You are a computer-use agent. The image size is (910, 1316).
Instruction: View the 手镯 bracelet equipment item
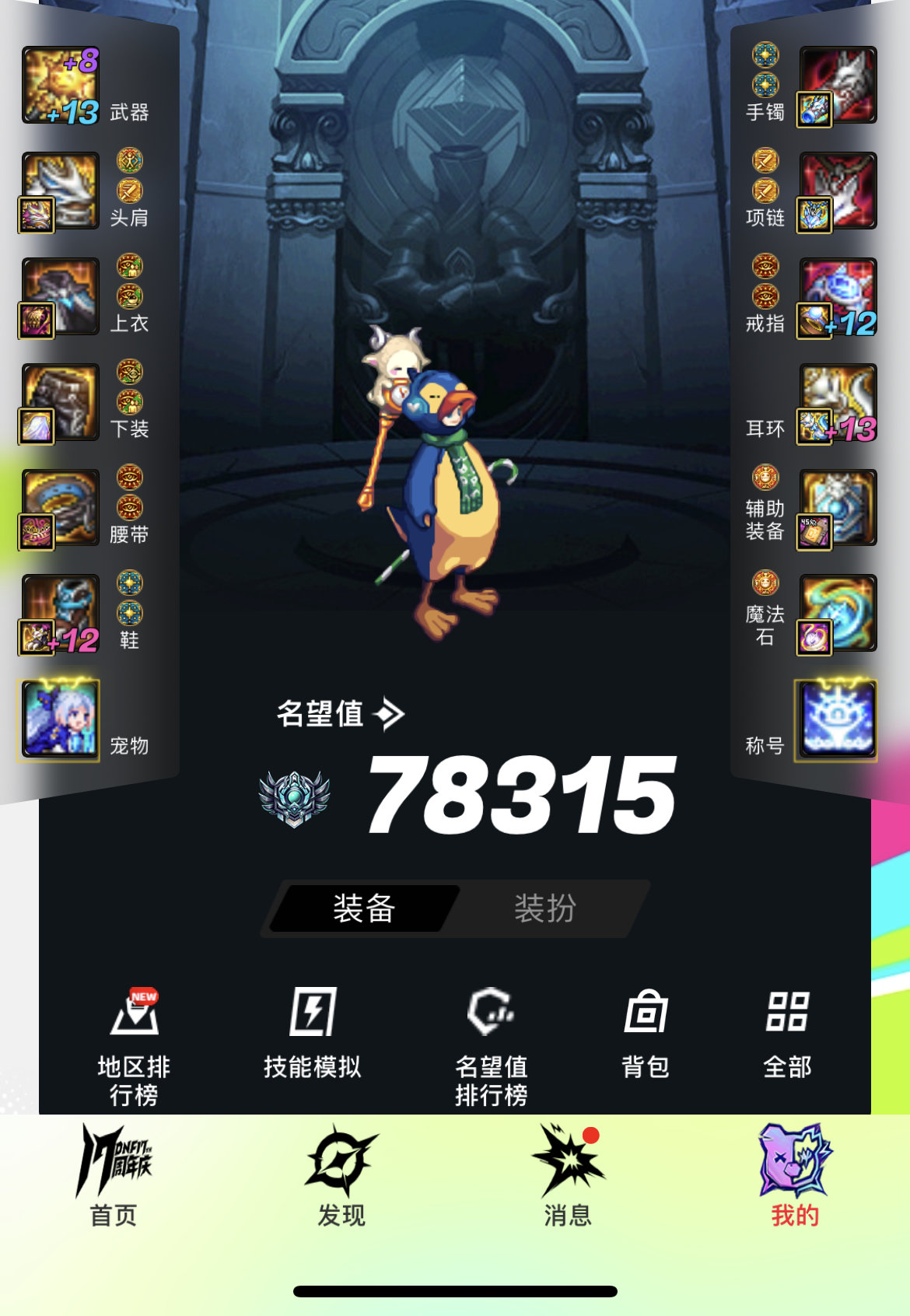point(838,85)
